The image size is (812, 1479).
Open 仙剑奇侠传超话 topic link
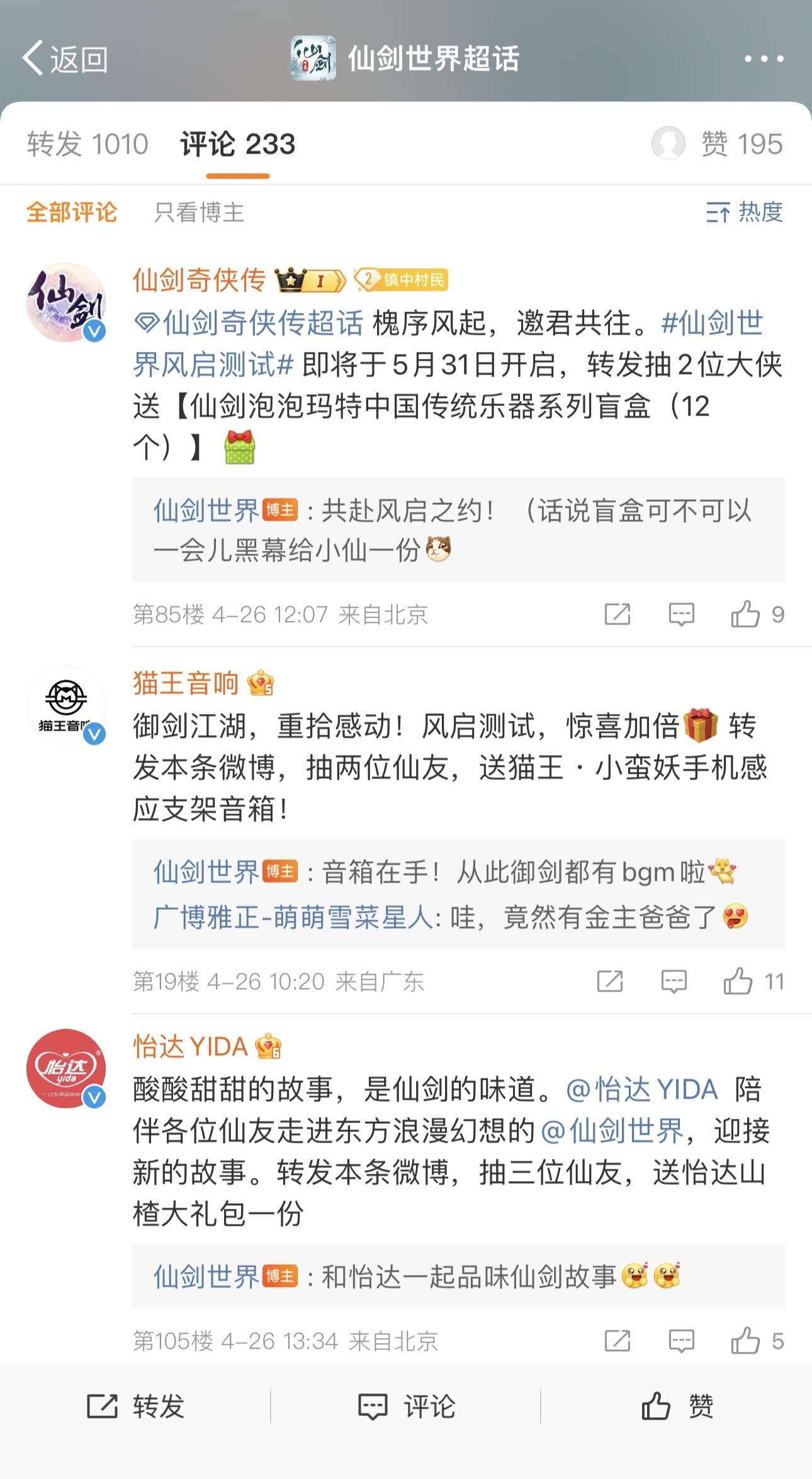[x=250, y=324]
